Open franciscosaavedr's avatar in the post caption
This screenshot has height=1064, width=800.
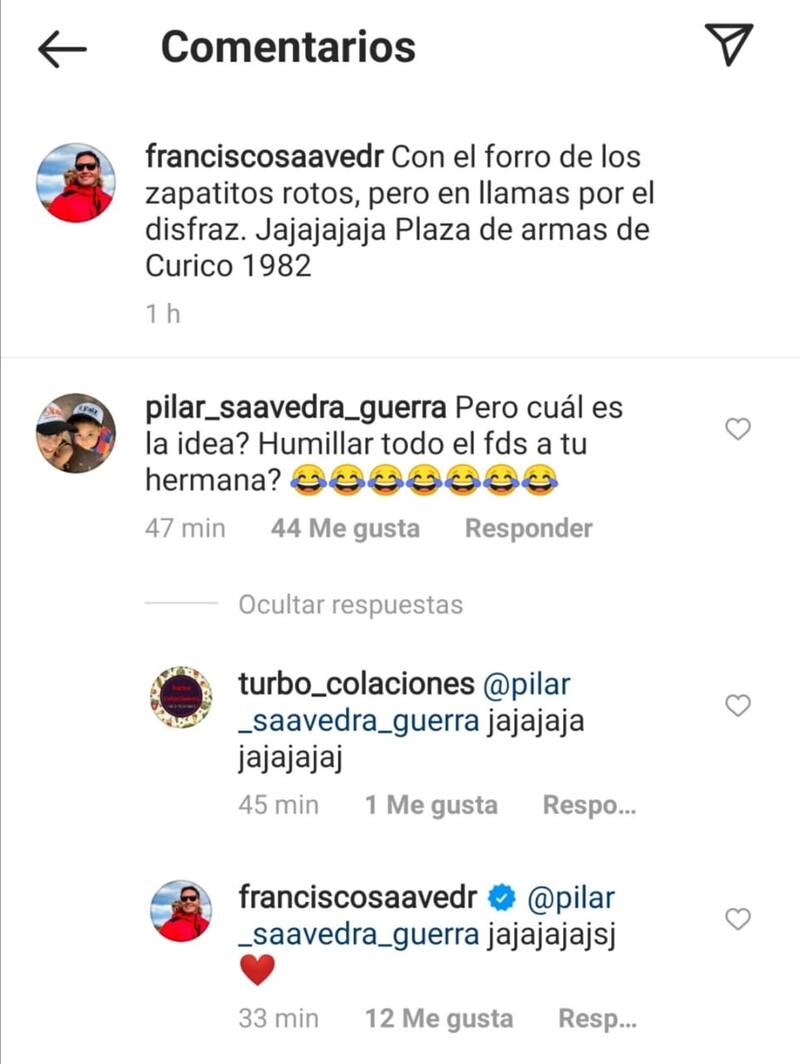(76, 182)
